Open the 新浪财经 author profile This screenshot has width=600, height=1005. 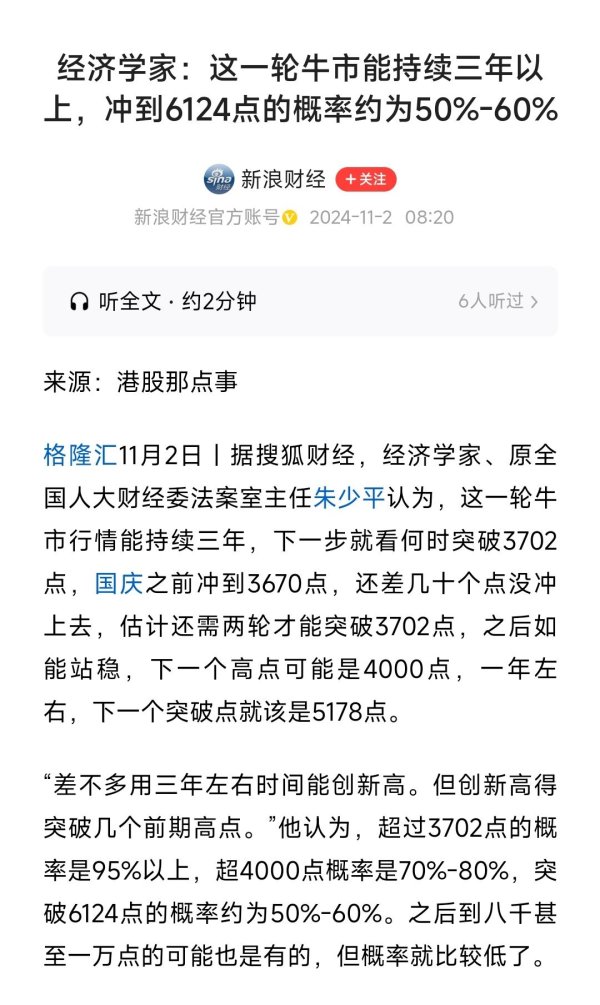[283, 179]
